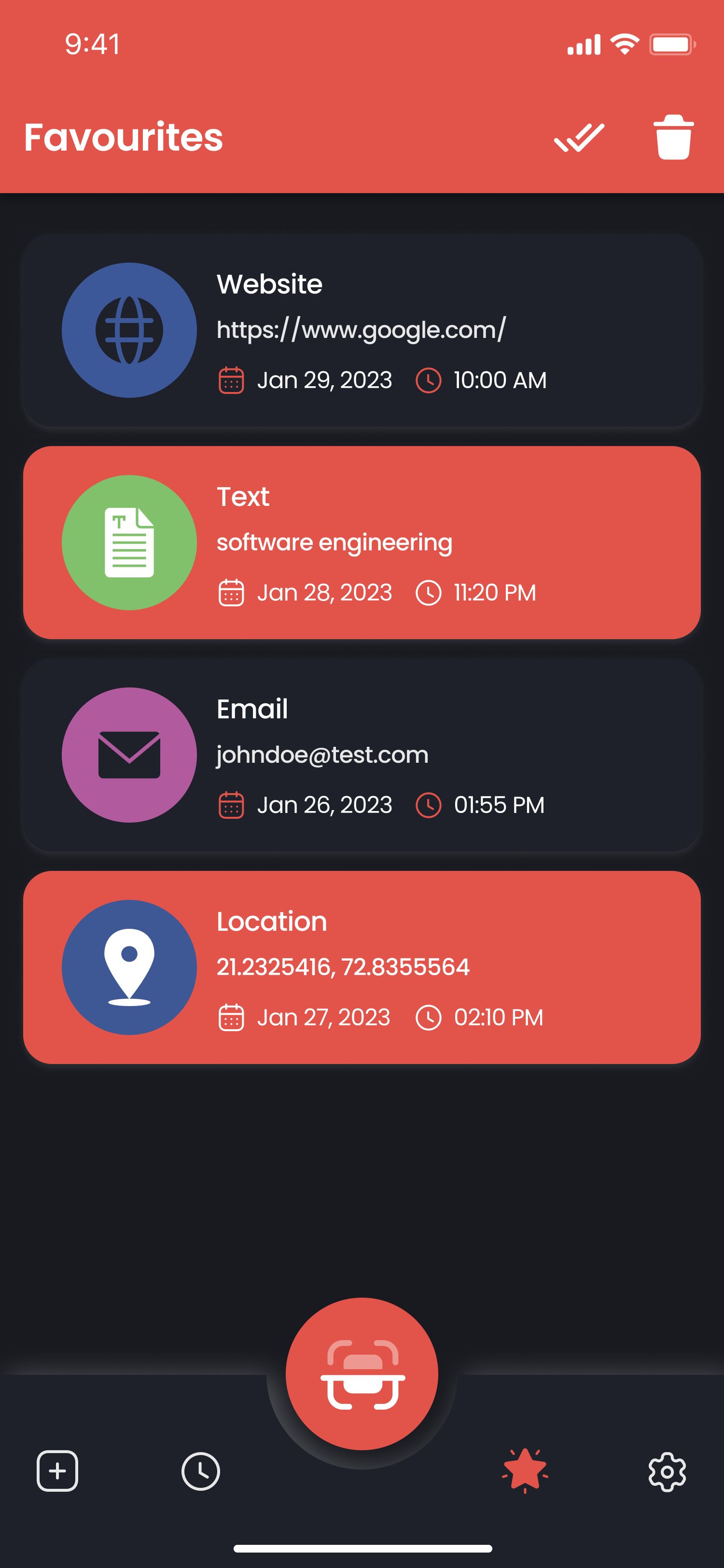This screenshot has width=724, height=1568.
Task: Open the Website google.com card
Action: coord(362,330)
